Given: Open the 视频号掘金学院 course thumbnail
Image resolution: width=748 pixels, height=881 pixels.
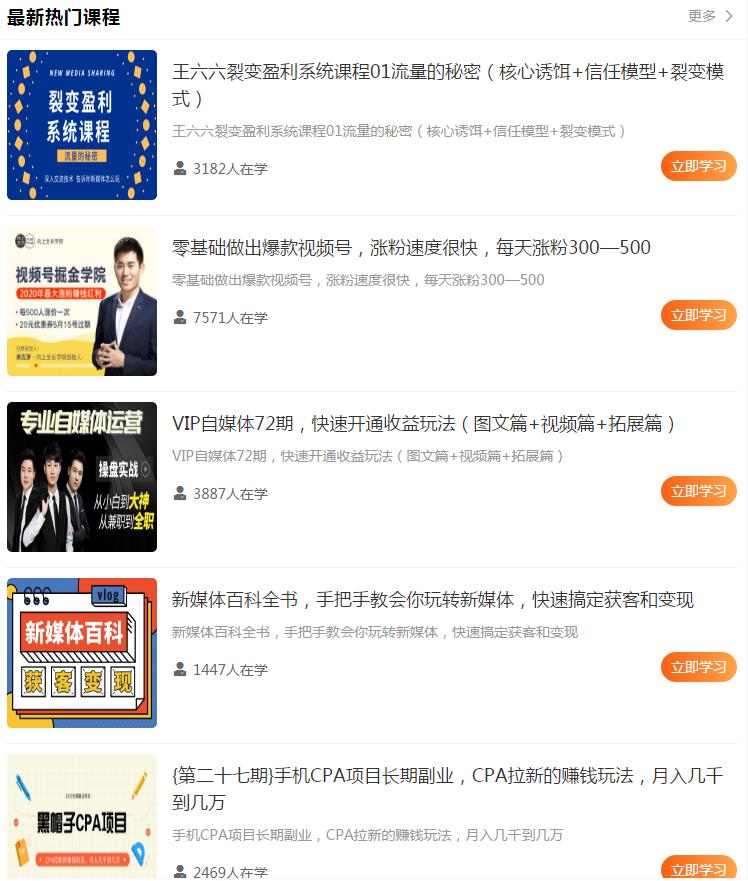Looking at the screenshot, I should (x=82, y=301).
